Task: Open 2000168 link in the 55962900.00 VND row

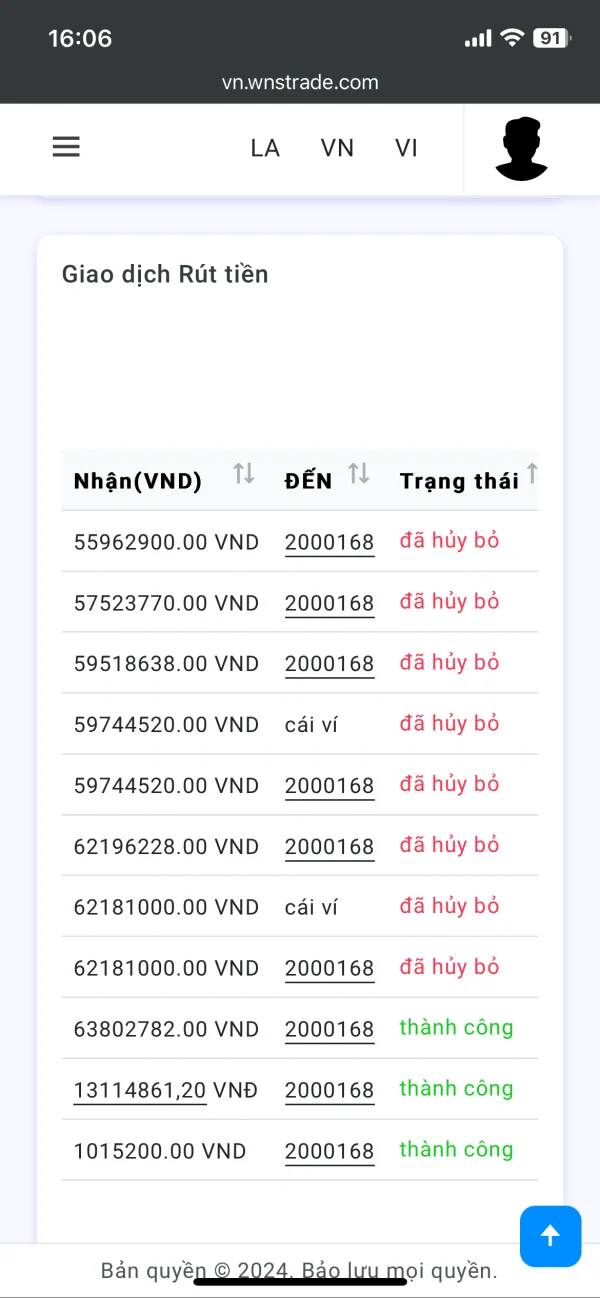Action: [x=329, y=542]
